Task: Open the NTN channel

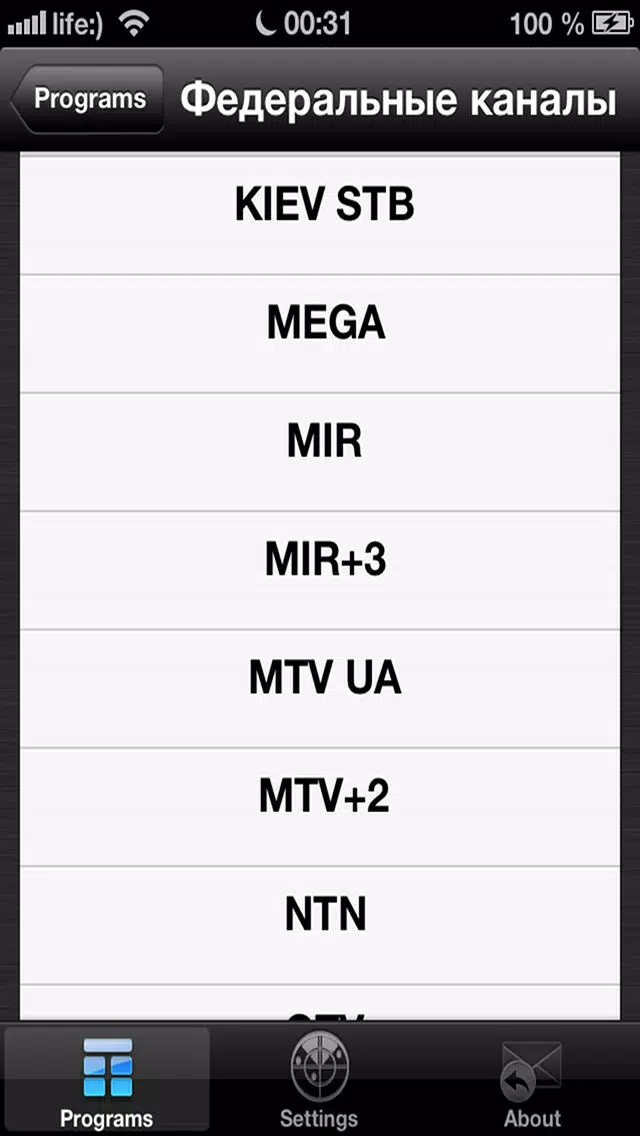Action: [320, 925]
